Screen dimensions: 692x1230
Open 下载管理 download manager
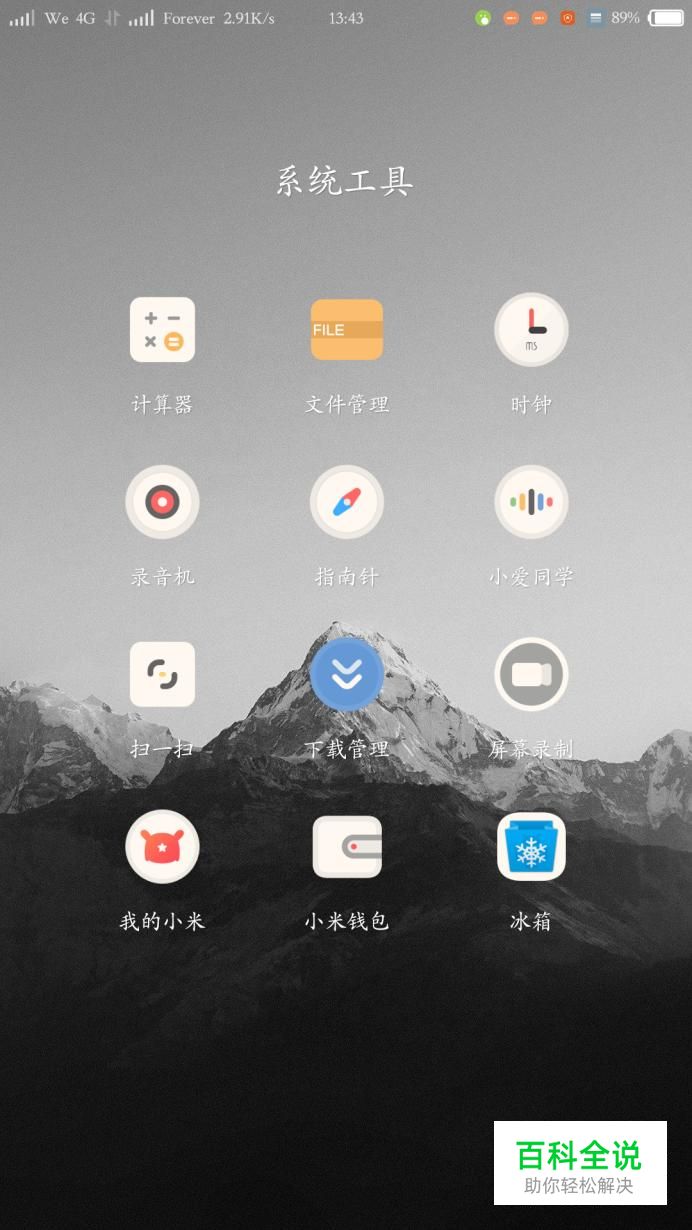click(346, 675)
